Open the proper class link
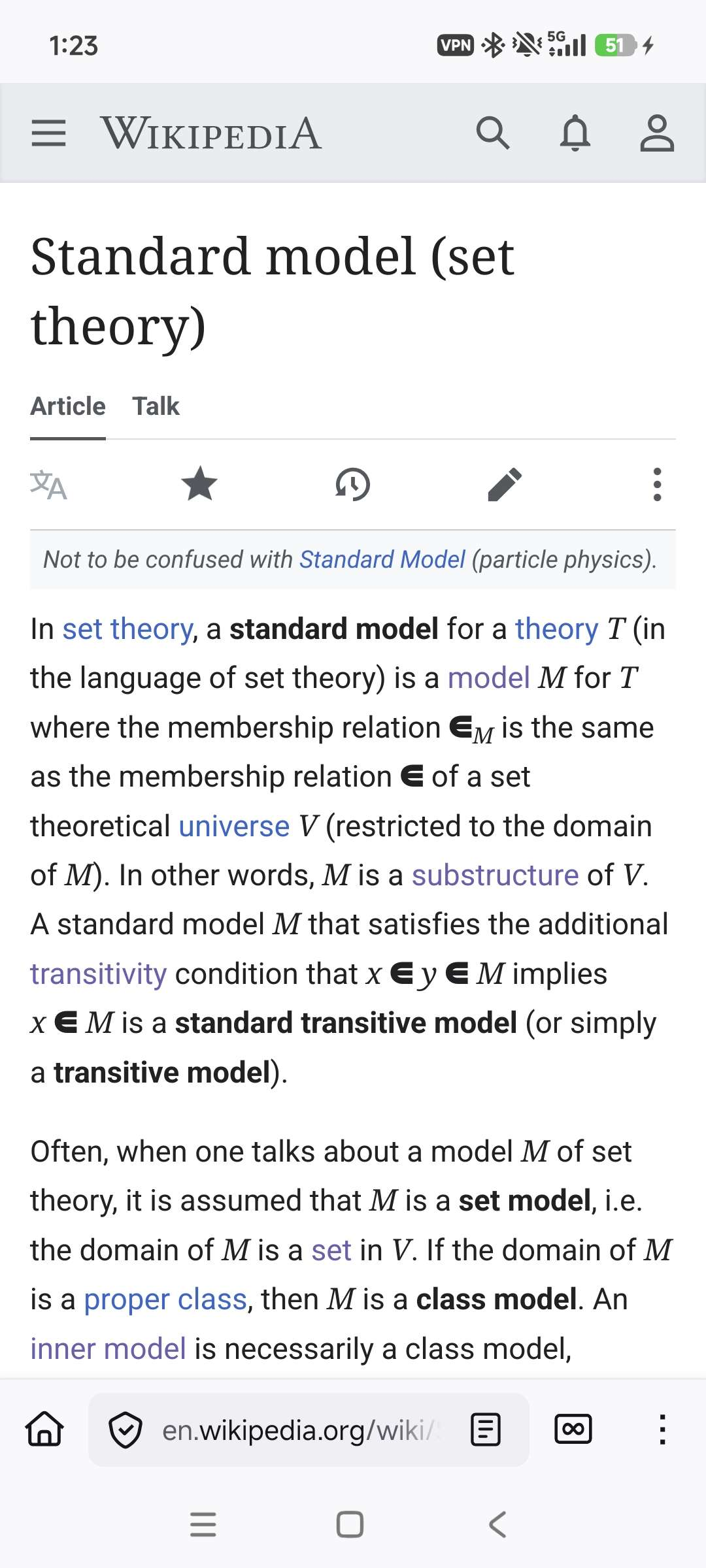This screenshot has height=1568, width=706. (165, 1299)
